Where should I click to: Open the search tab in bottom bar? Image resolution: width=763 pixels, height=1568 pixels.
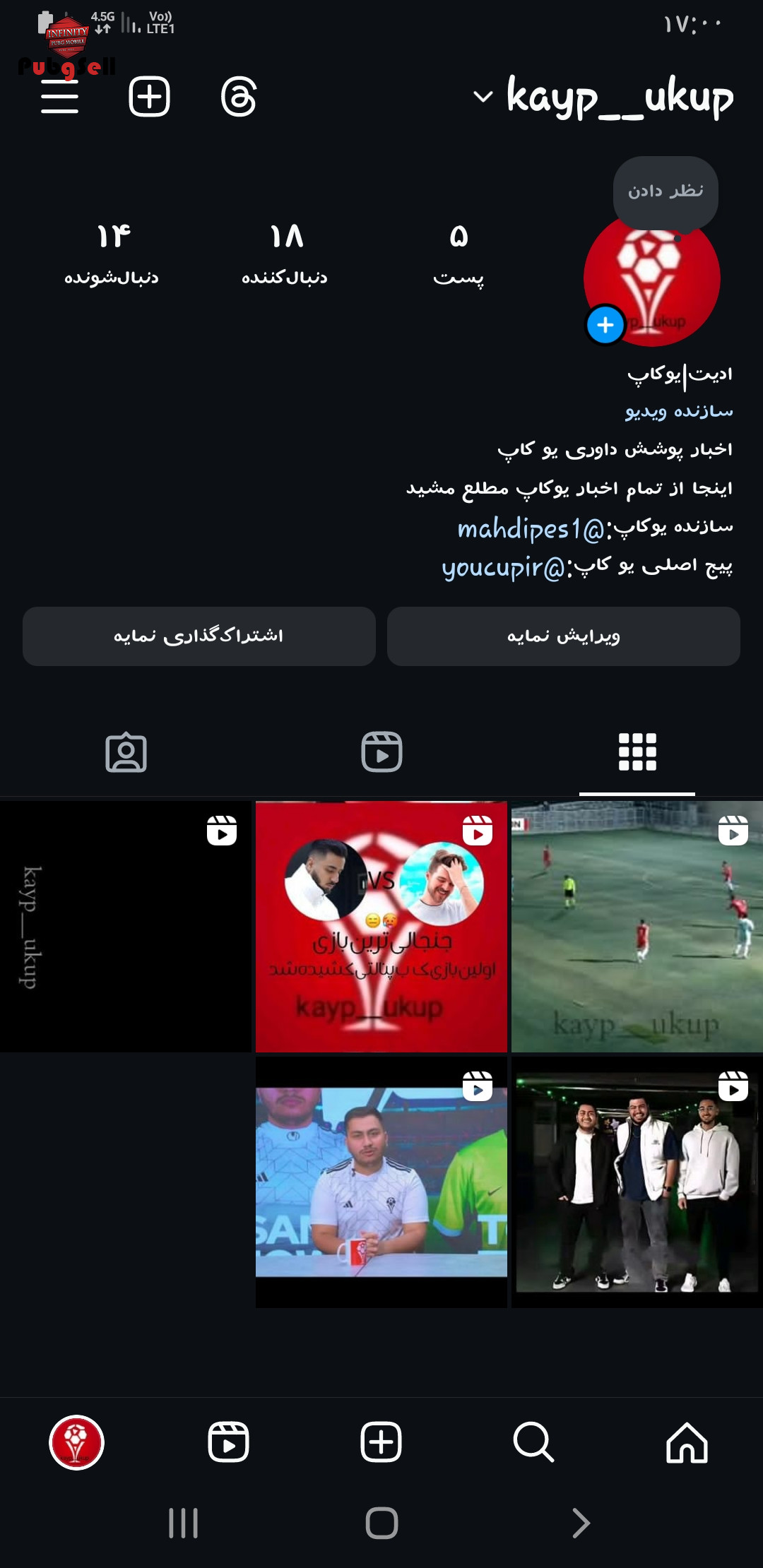point(533,1442)
